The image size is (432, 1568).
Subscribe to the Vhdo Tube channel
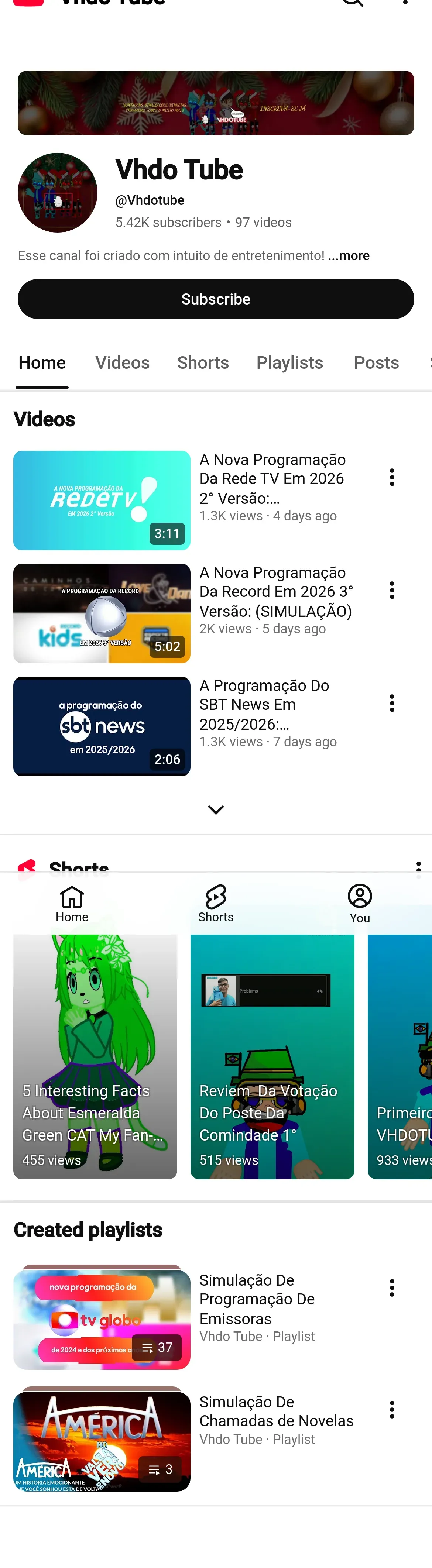point(216,299)
